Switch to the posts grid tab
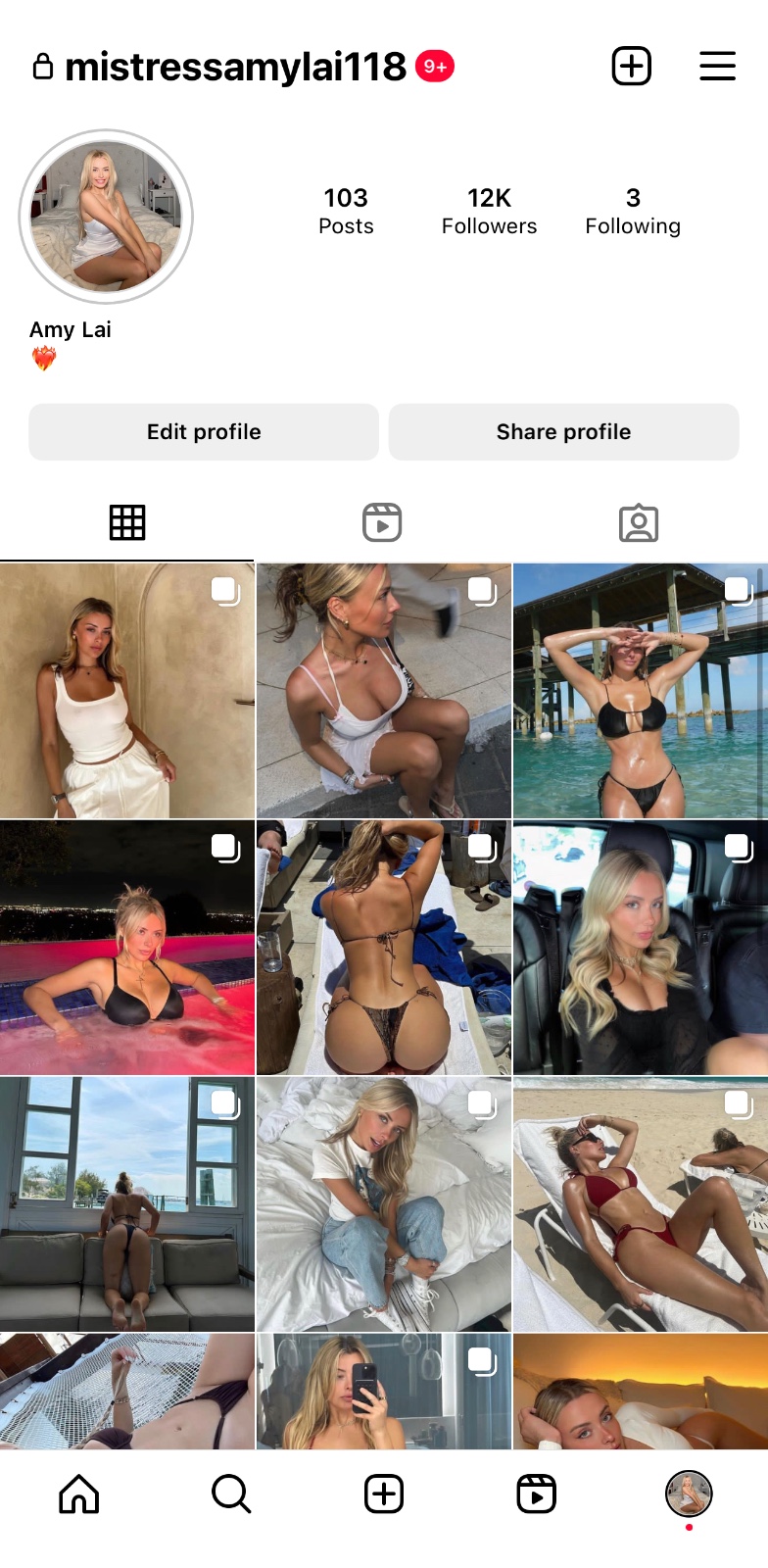Screen dimensions: 768x1568 tap(127, 522)
